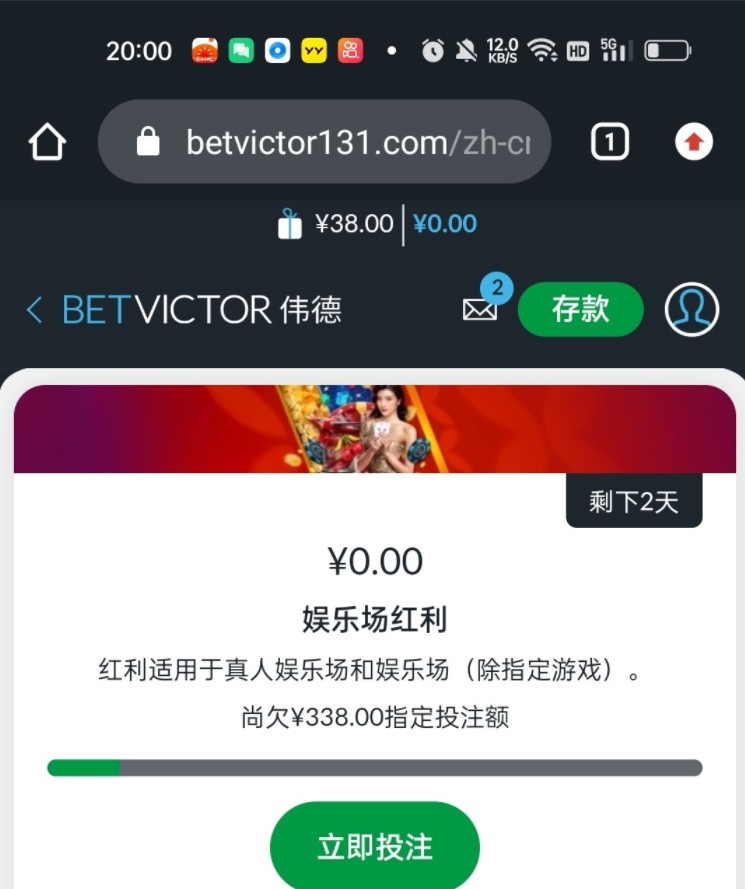Open the gift bonus balance ¥38.00
745x889 pixels.
337,225
